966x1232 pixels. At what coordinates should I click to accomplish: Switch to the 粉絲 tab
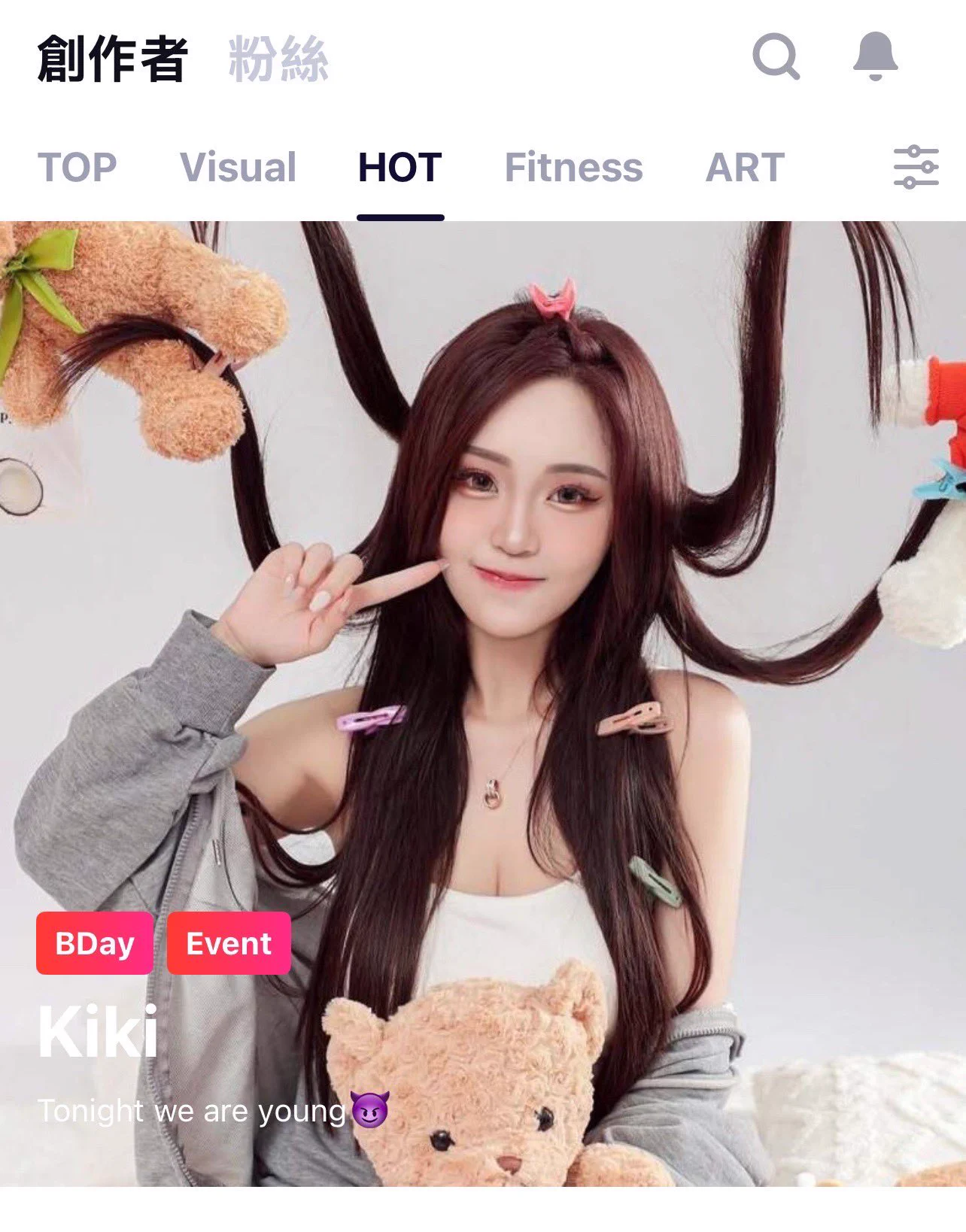278,59
